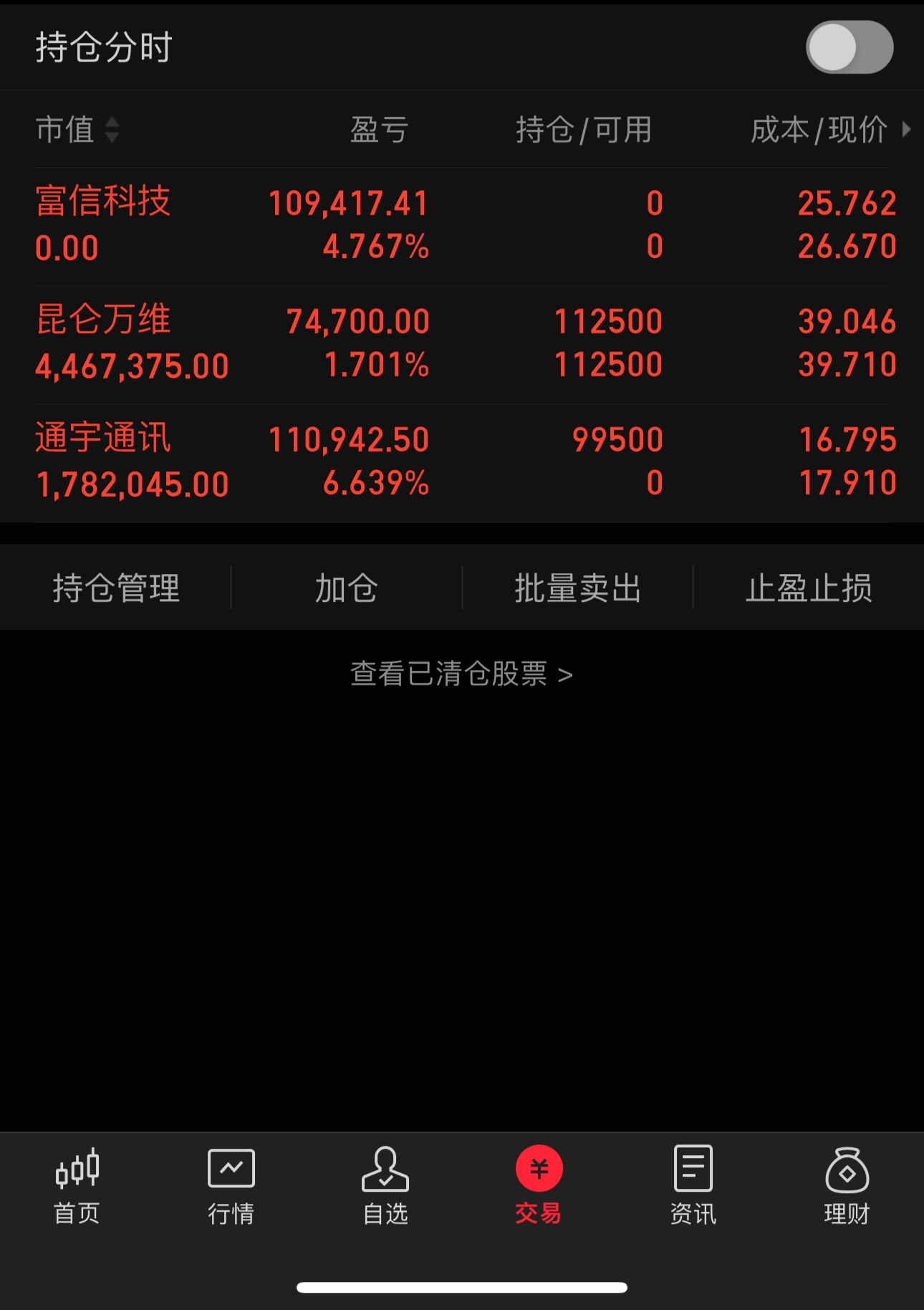Viewport: 924px width, 1310px height.
Task: Tap the candlestick chart icon above 首页
Action: point(77,1168)
